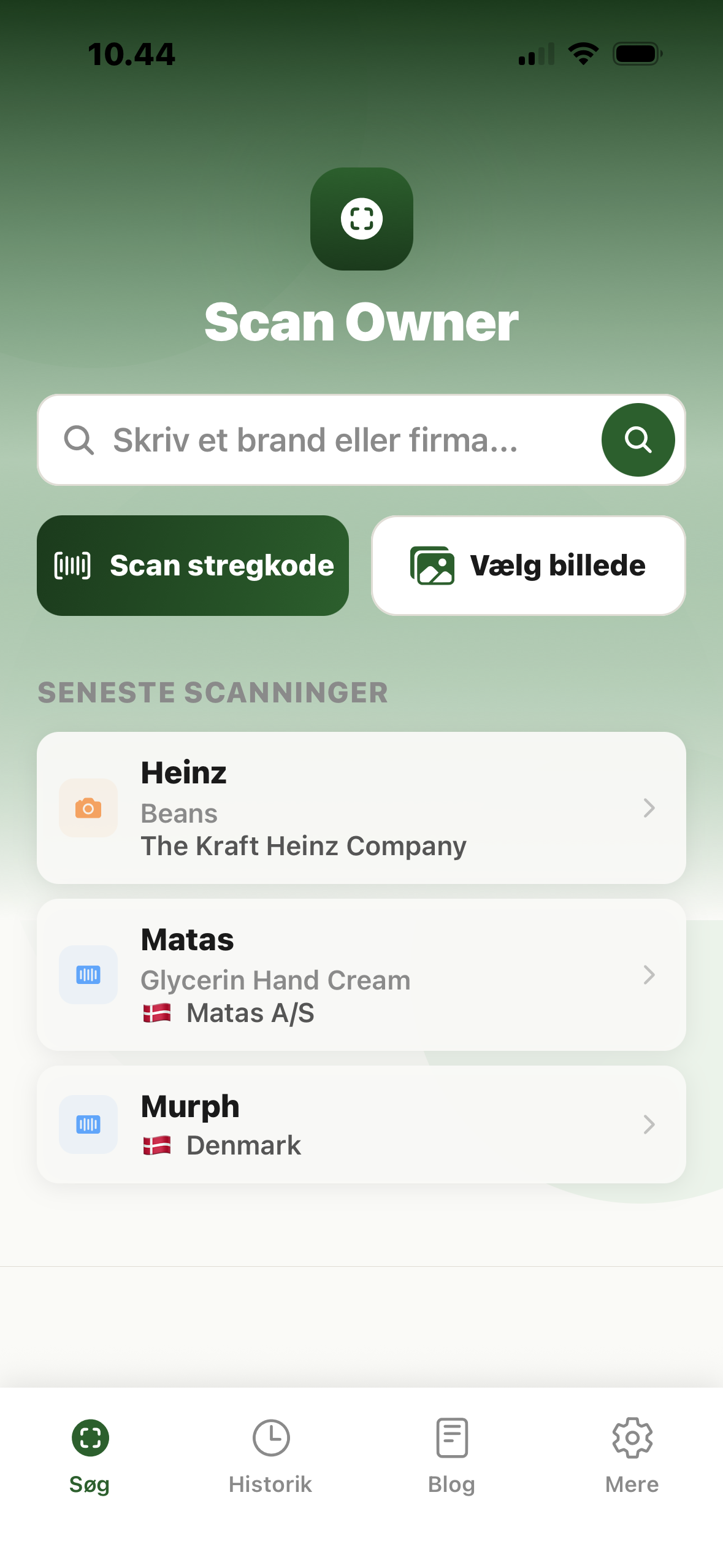
Task: Open Matas entry via its right chevron
Action: click(x=649, y=975)
